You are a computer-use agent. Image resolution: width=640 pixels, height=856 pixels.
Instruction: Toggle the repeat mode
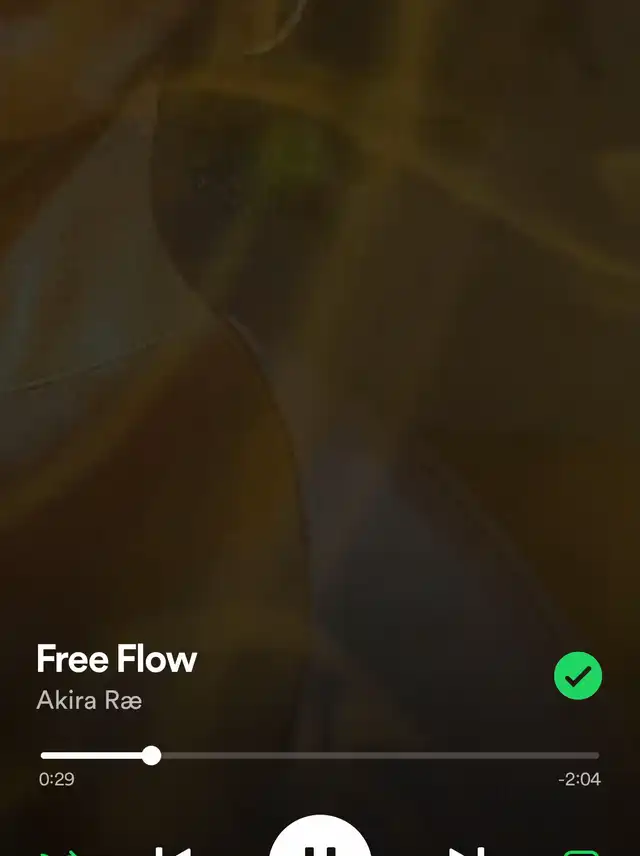click(x=581, y=852)
